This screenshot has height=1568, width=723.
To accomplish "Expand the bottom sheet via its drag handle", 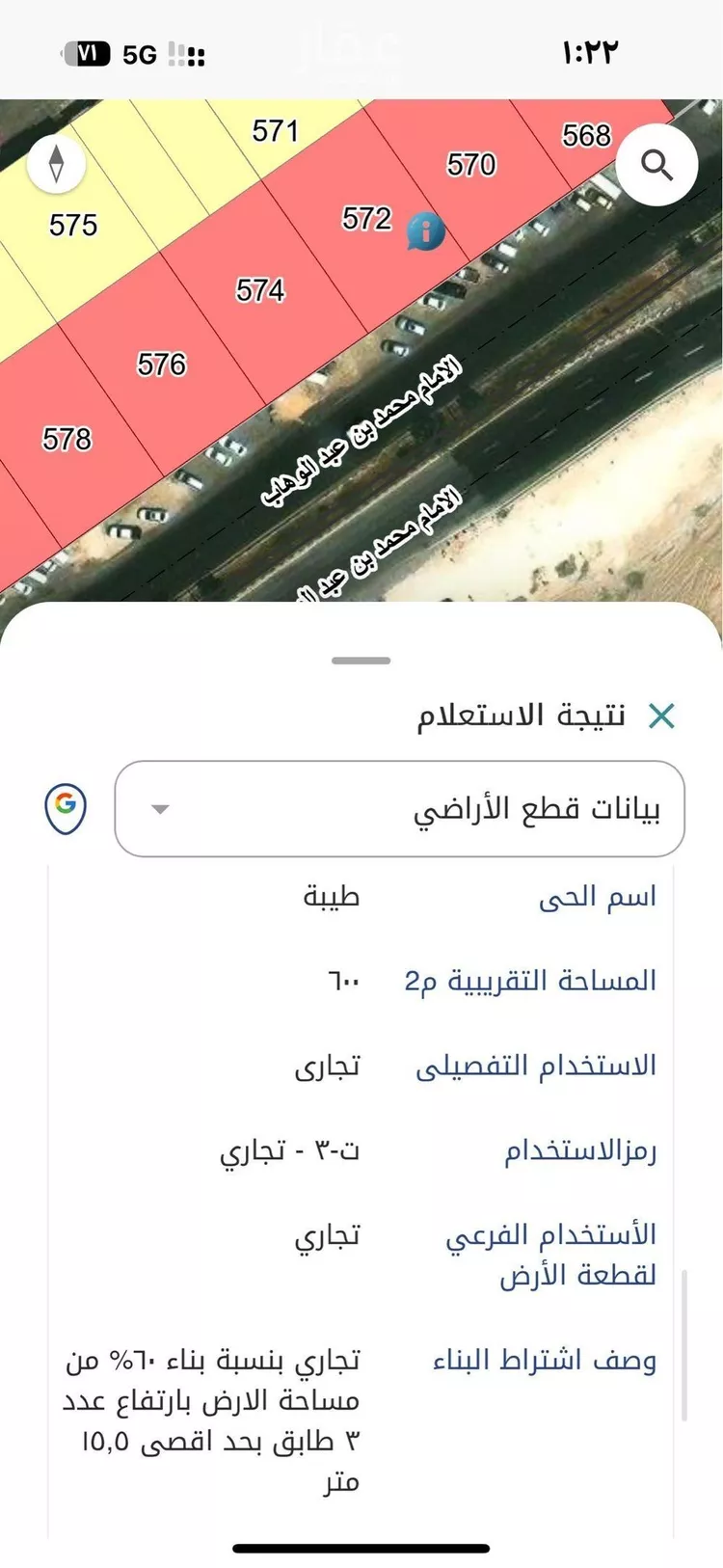I will [361, 660].
